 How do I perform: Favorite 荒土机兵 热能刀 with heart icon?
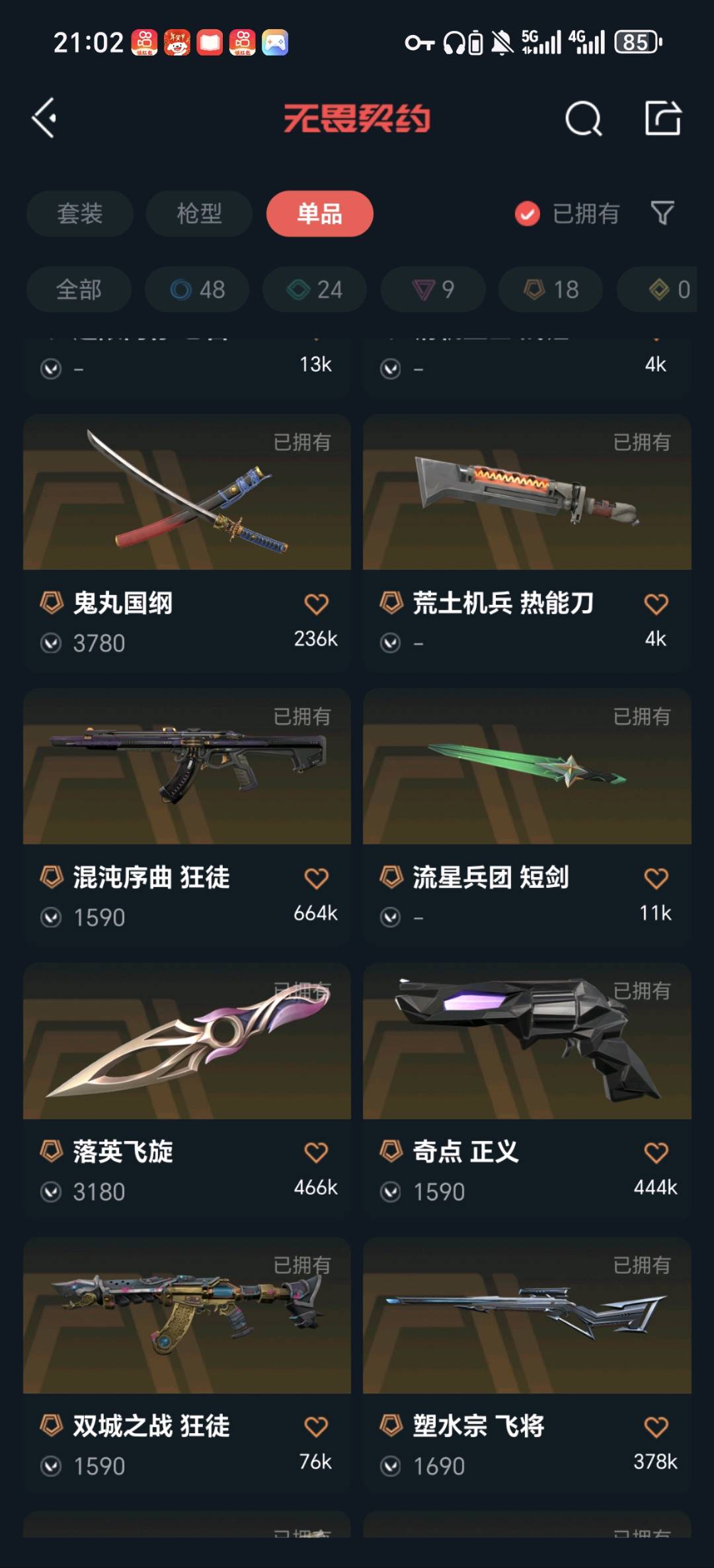656,604
